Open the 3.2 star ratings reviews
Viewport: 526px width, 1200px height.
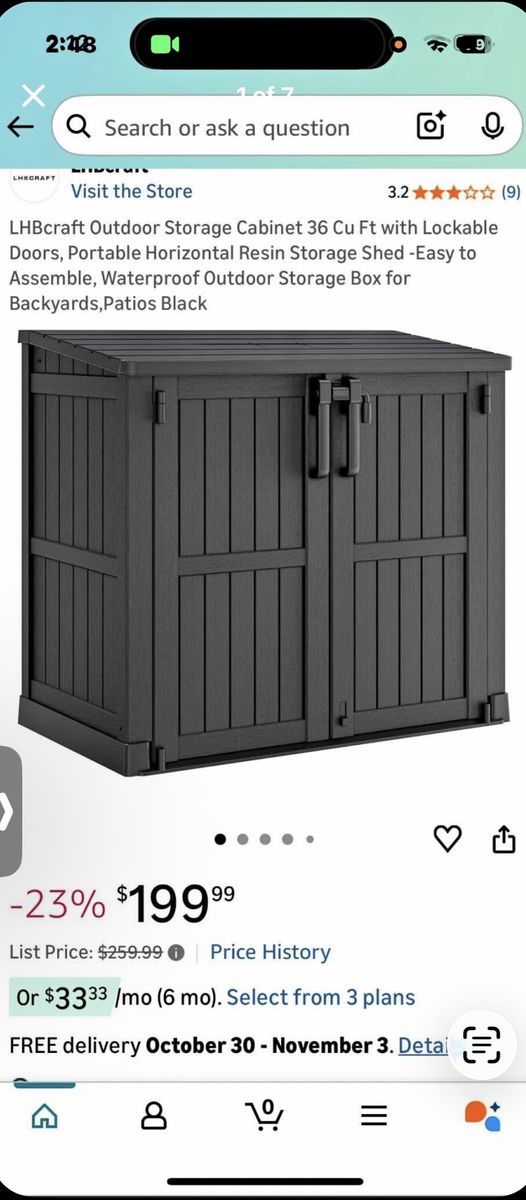pyautogui.click(x=454, y=192)
